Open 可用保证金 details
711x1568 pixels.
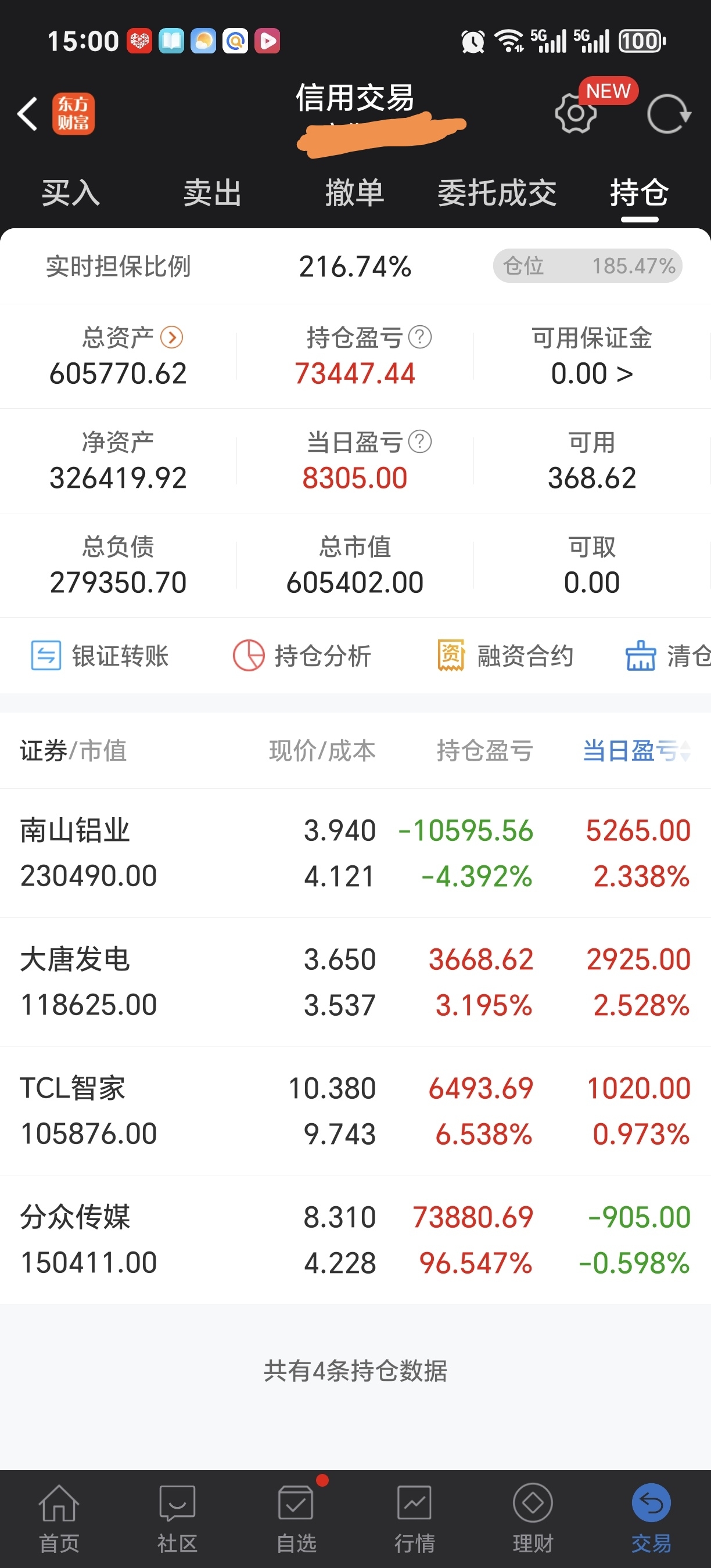592,356
